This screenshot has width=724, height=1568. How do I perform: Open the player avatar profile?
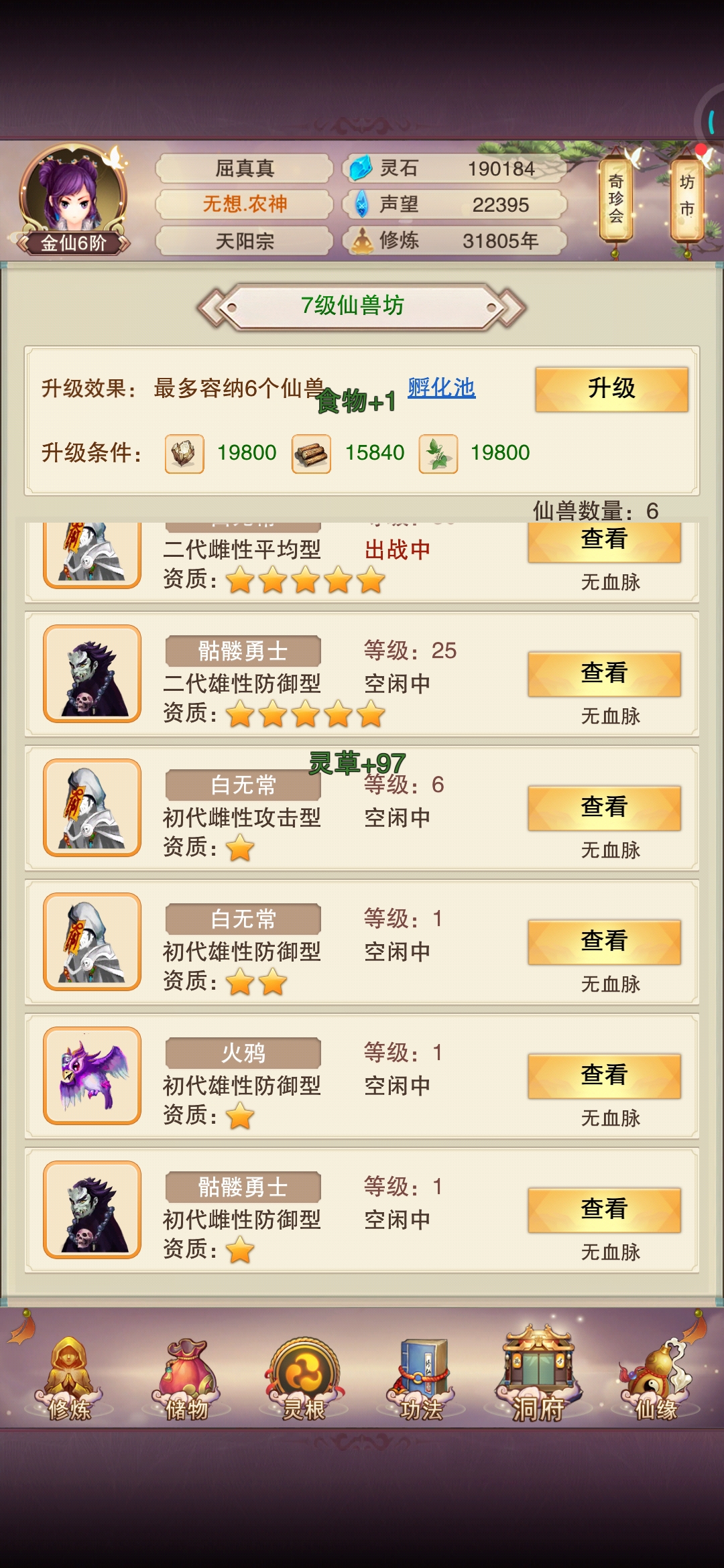(72, 196)
